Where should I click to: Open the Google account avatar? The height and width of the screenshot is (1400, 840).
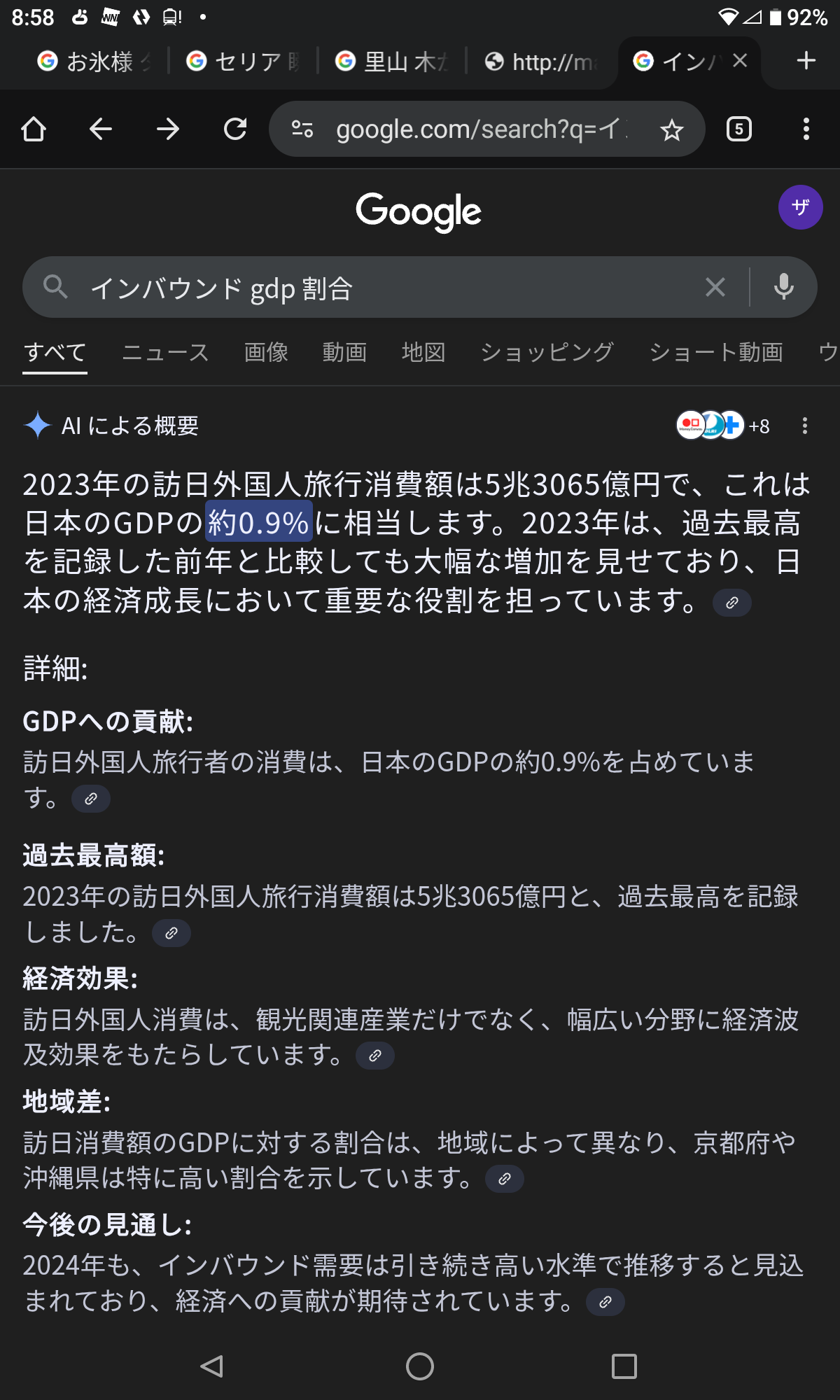(800, 207)
